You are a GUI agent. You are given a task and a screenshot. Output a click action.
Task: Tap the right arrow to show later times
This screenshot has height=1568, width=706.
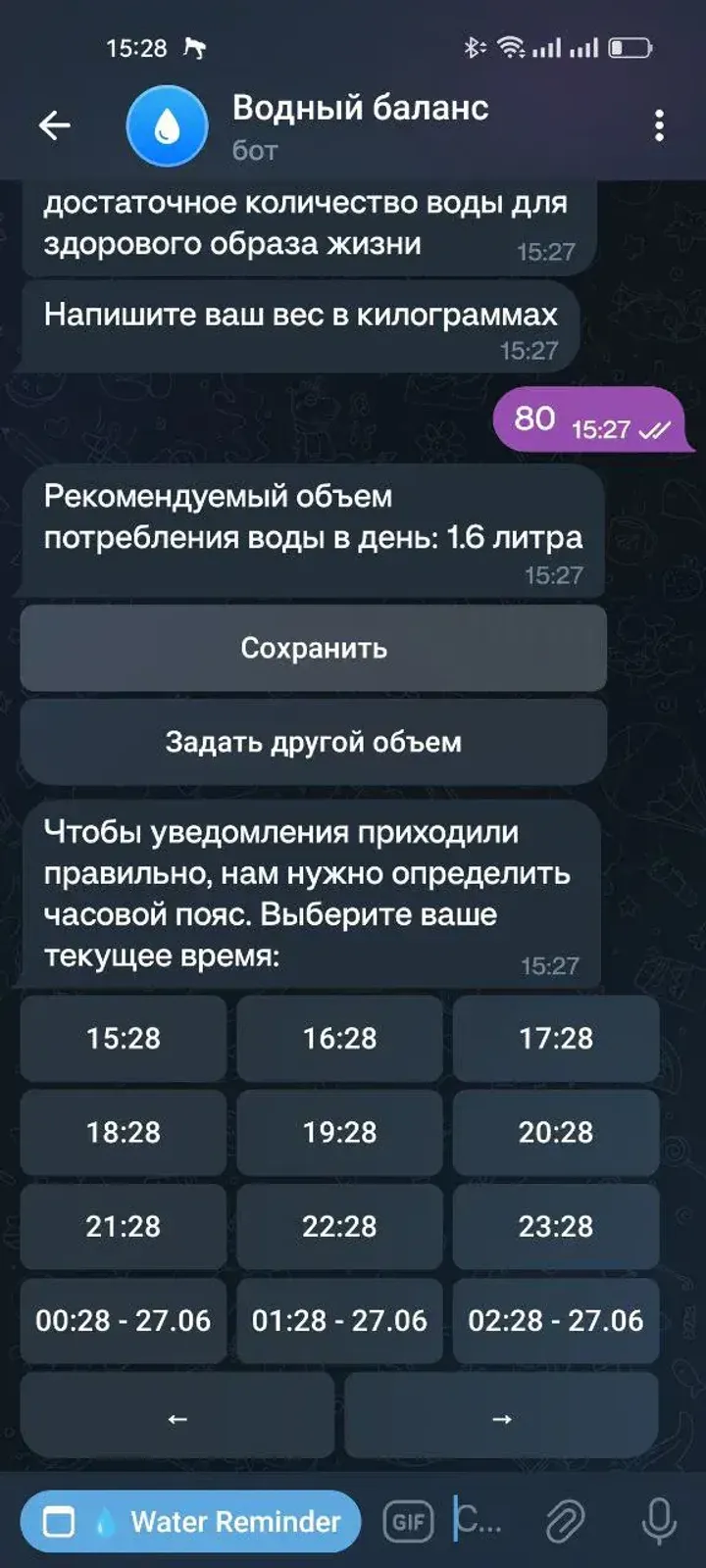(x=501, y=1416)
